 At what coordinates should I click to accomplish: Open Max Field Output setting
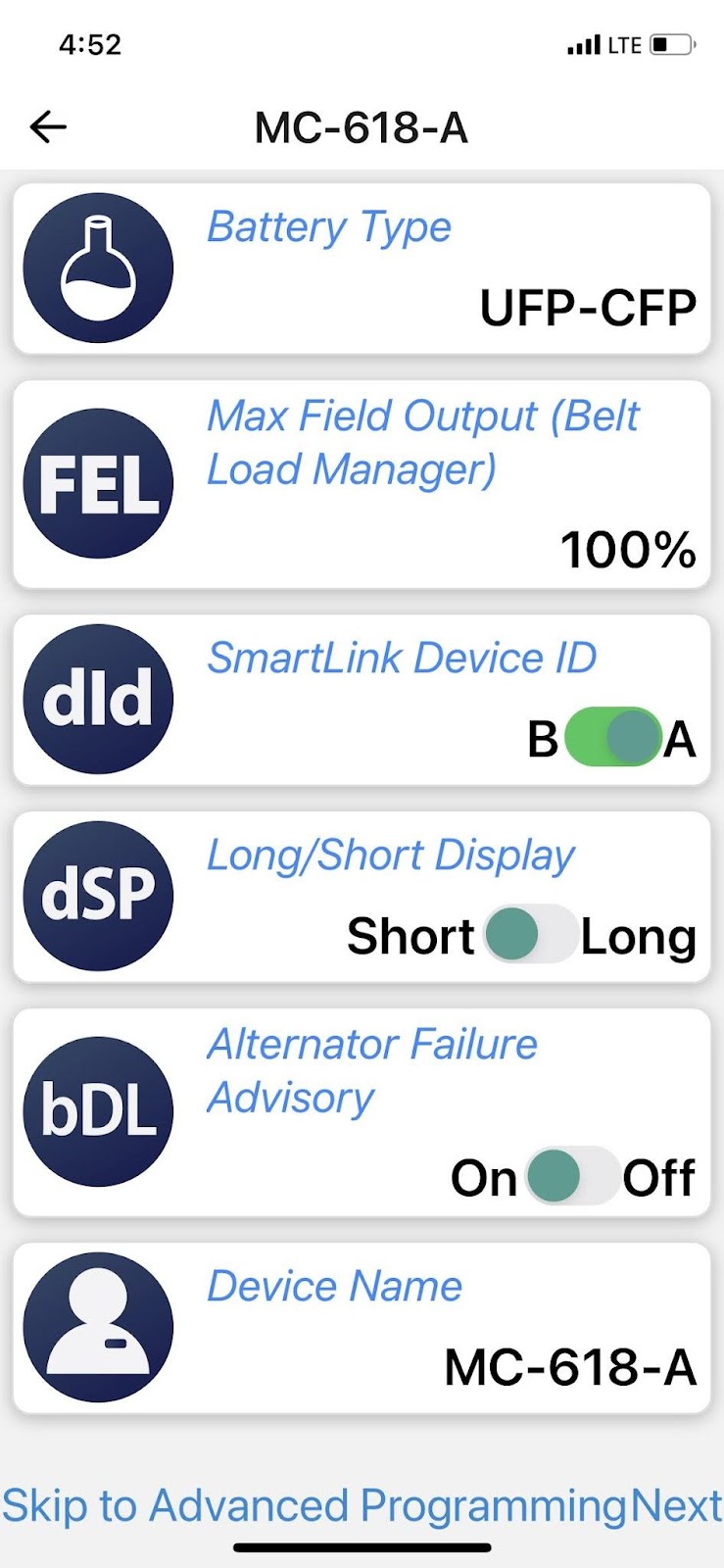click(x=362, y=484)
